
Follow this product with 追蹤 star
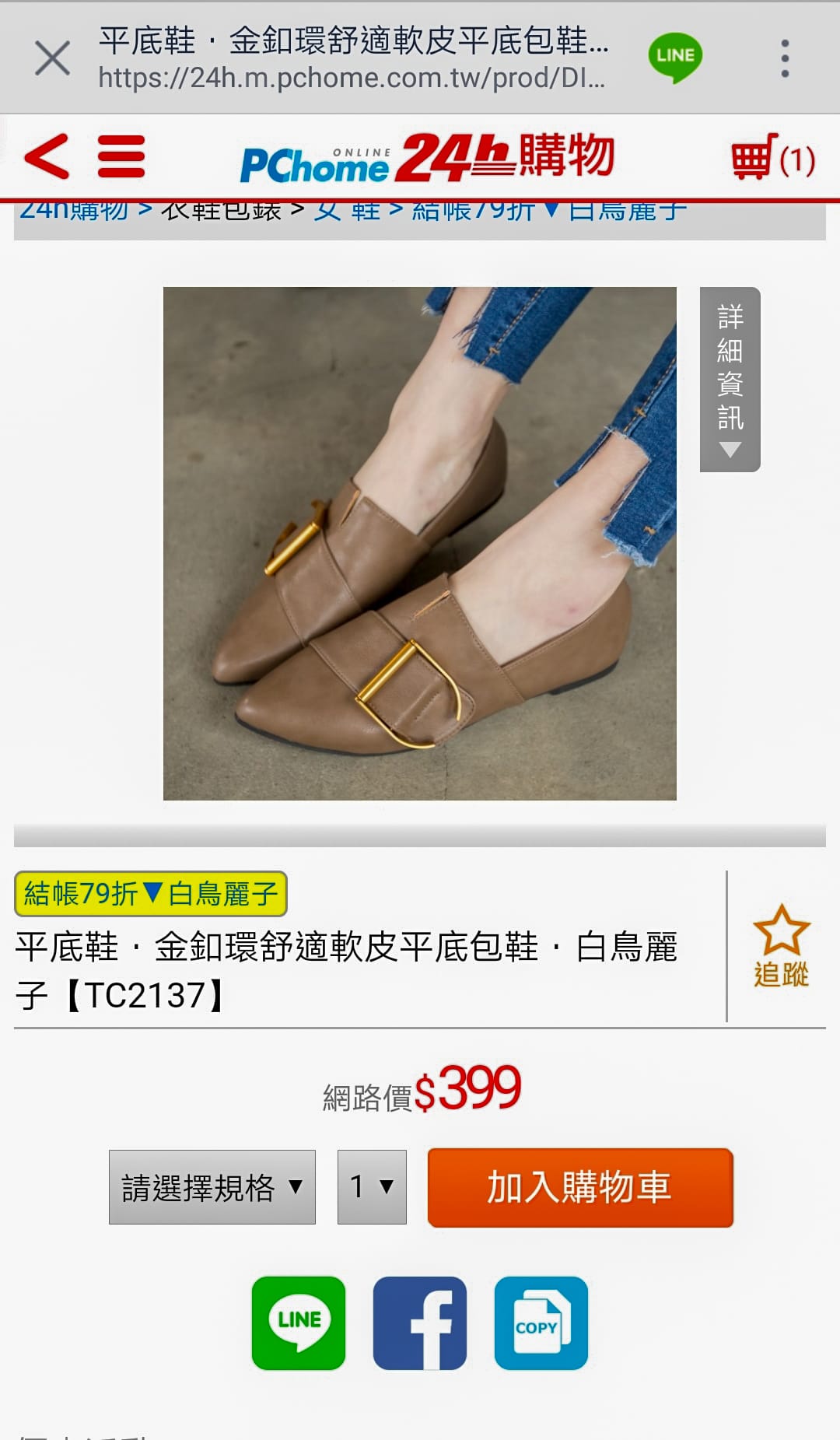coord(781,945)
